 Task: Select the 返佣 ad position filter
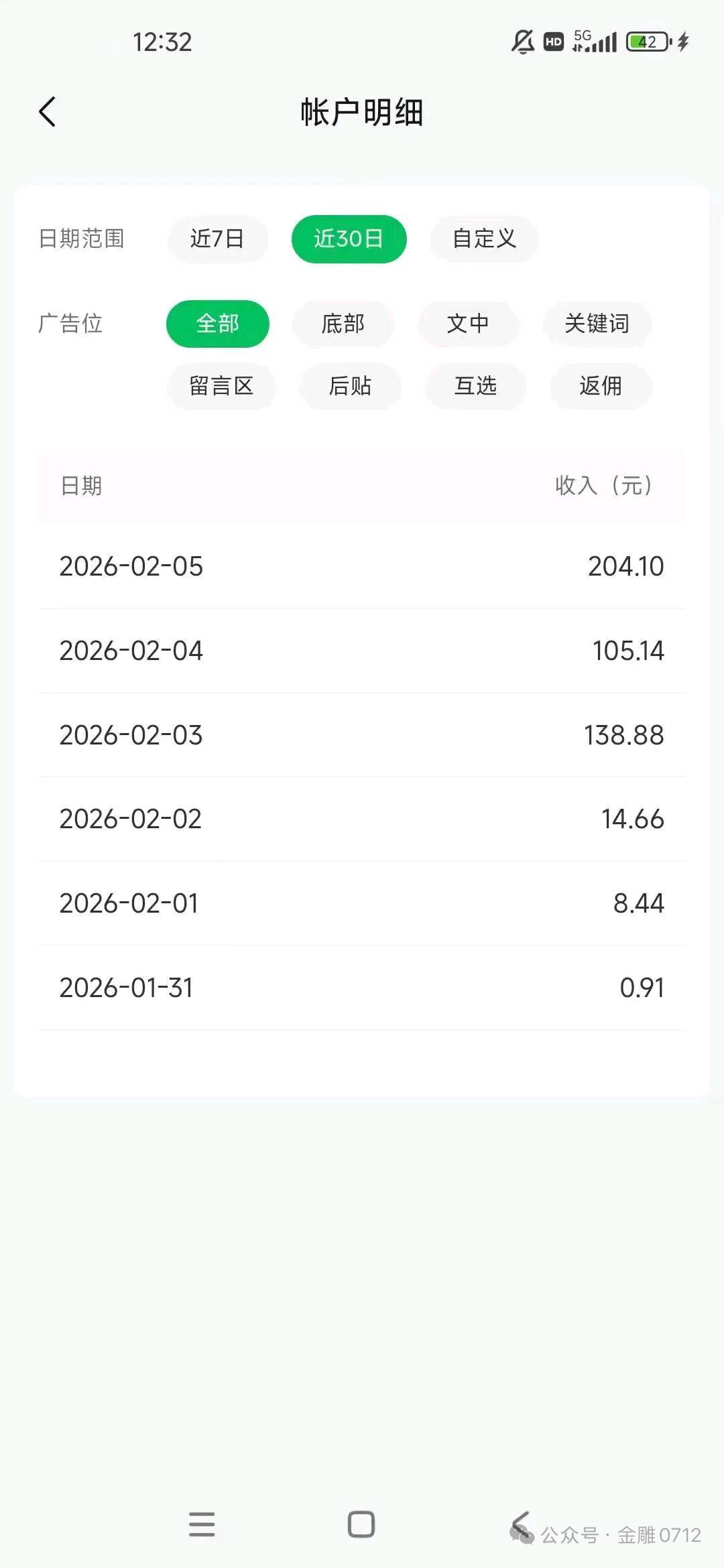click(600, 387)
